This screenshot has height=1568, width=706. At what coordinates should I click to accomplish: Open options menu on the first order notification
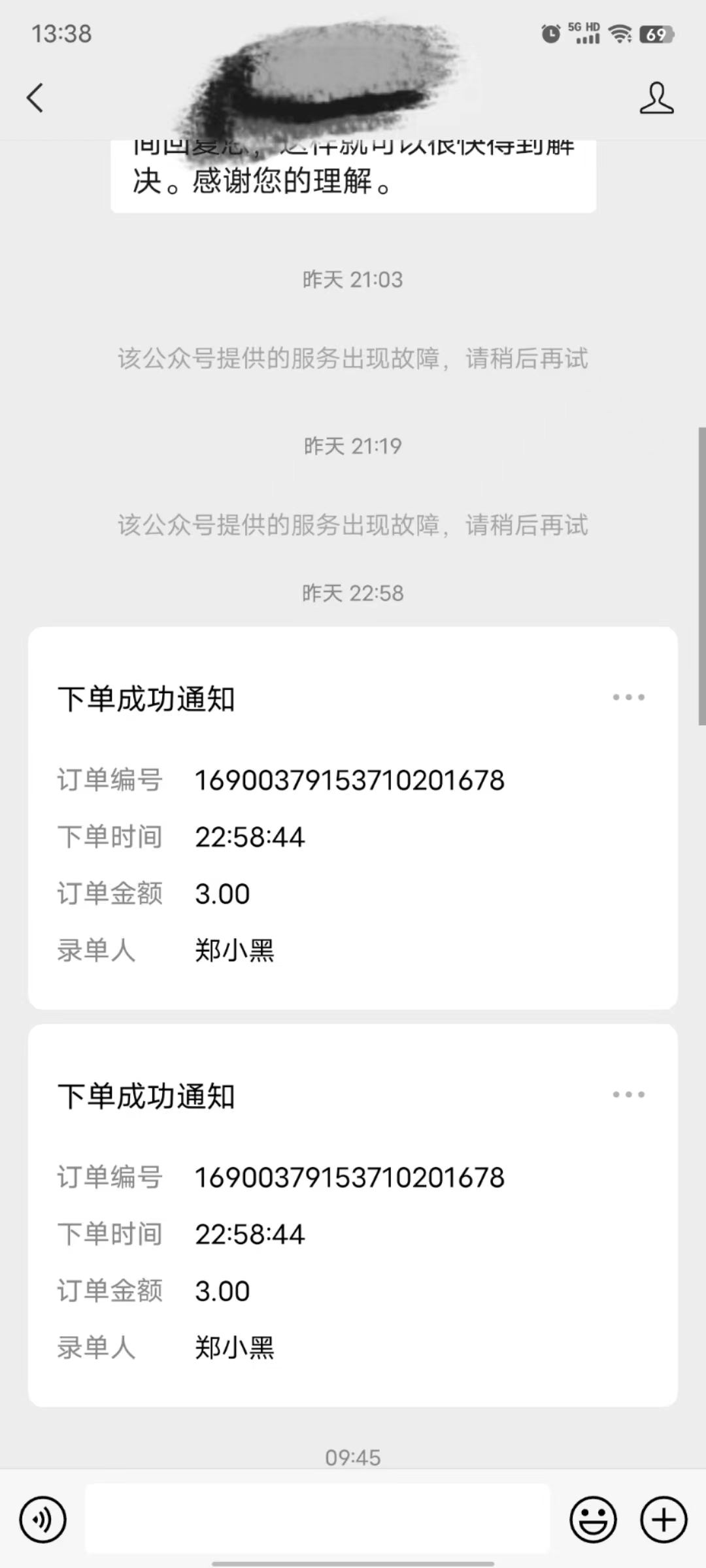[x=626, y=697]
